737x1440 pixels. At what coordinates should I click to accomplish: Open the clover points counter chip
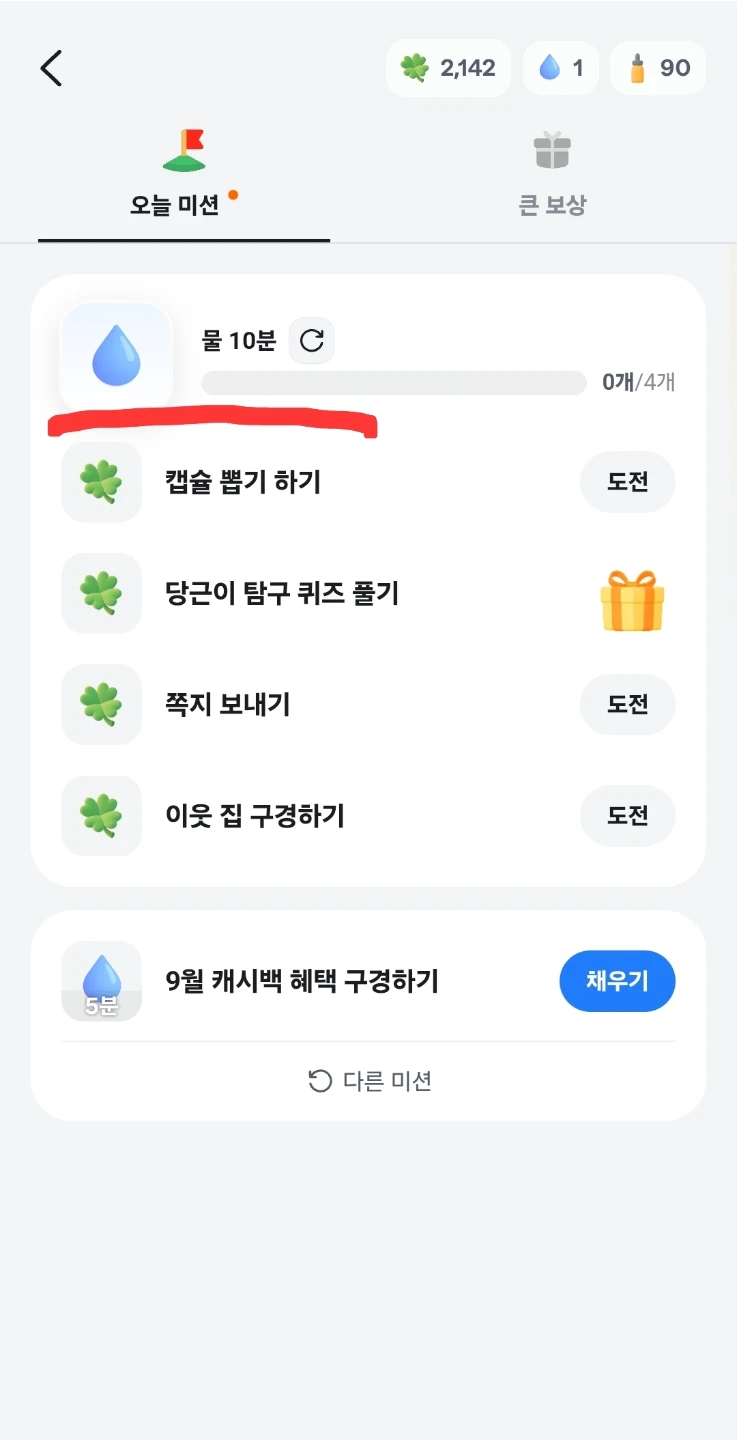pyautogui.click(x=448, y=68)
